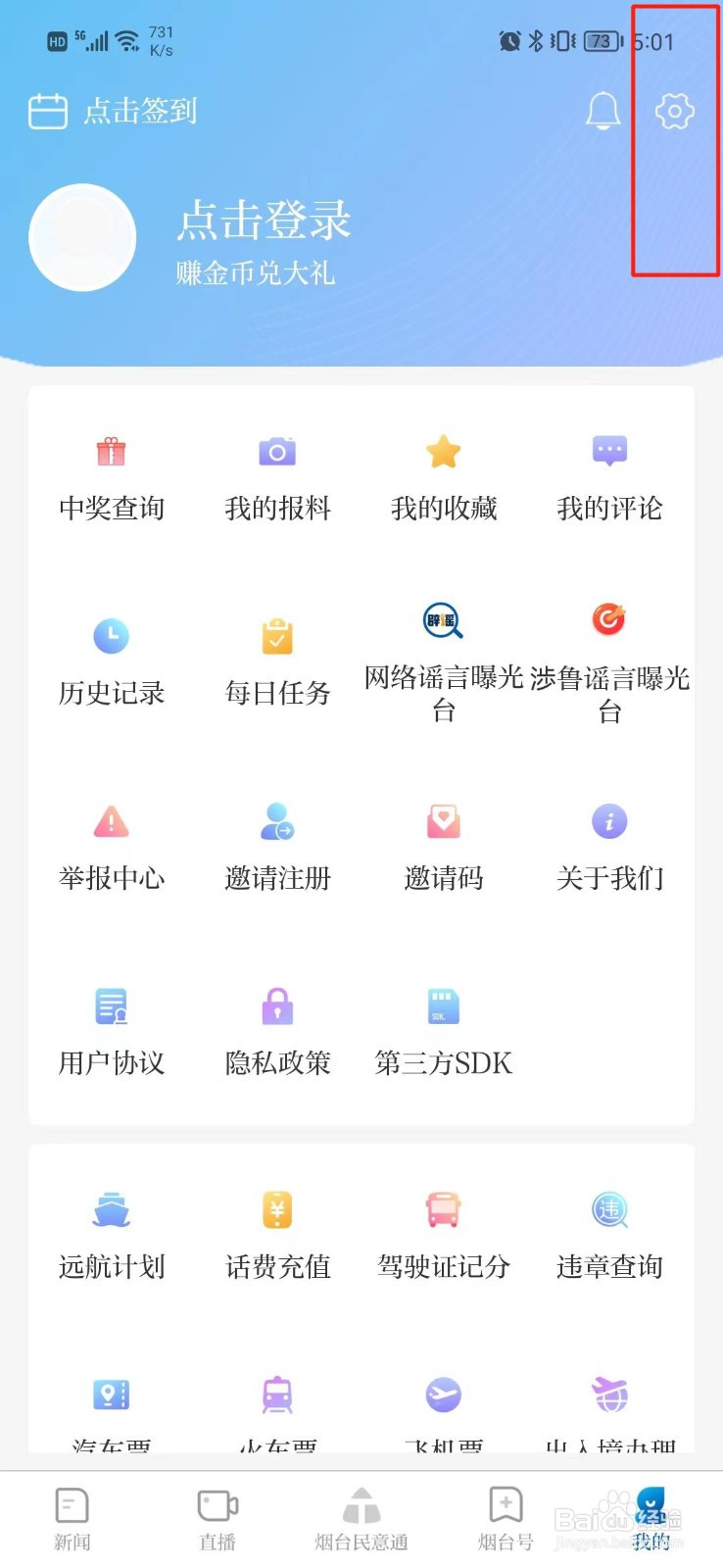This screenshot has height=1568, width=723.
Task: Open 举报中心
Action: pos(112,849)
